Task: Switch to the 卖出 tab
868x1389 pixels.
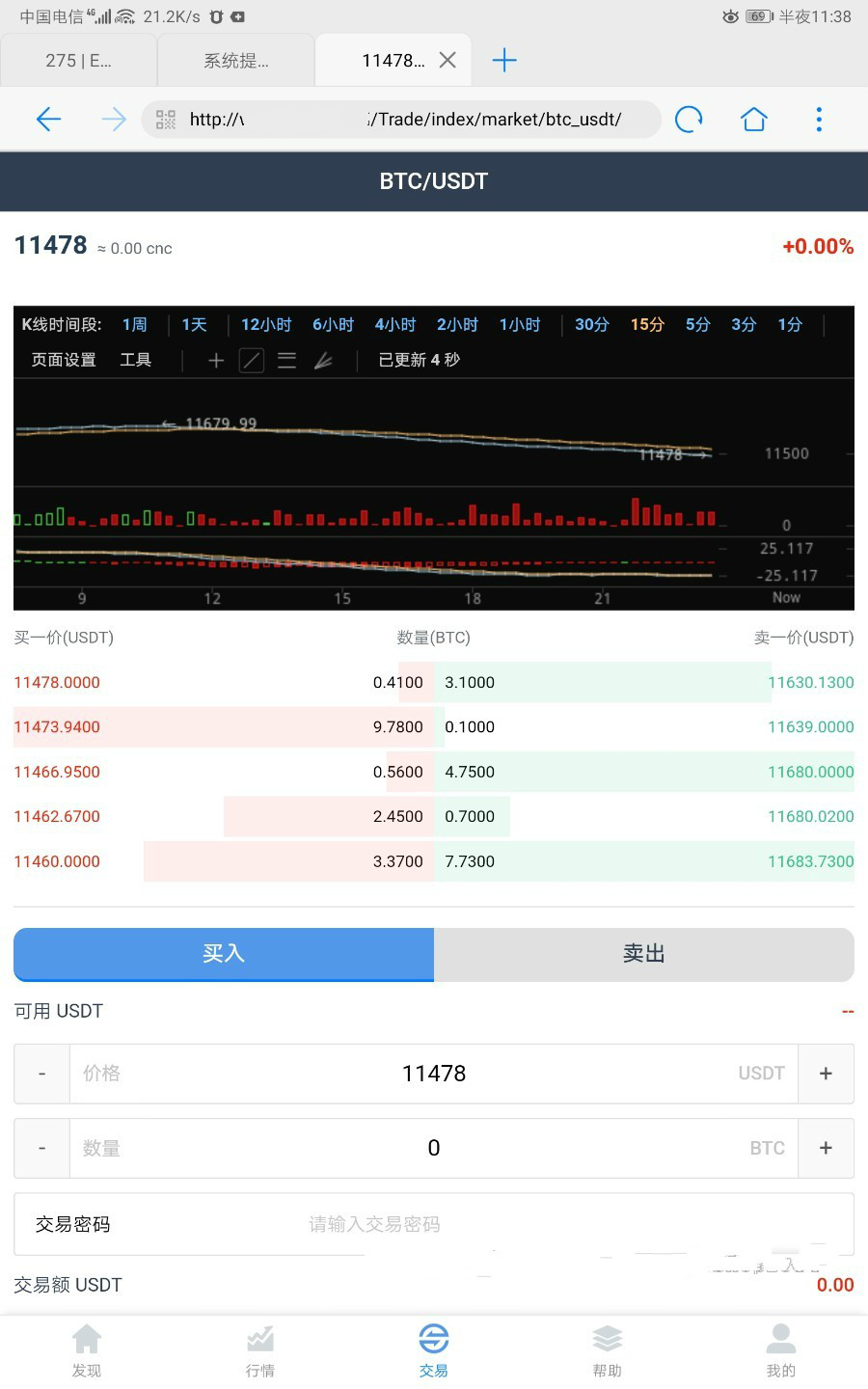Action: 644,954
